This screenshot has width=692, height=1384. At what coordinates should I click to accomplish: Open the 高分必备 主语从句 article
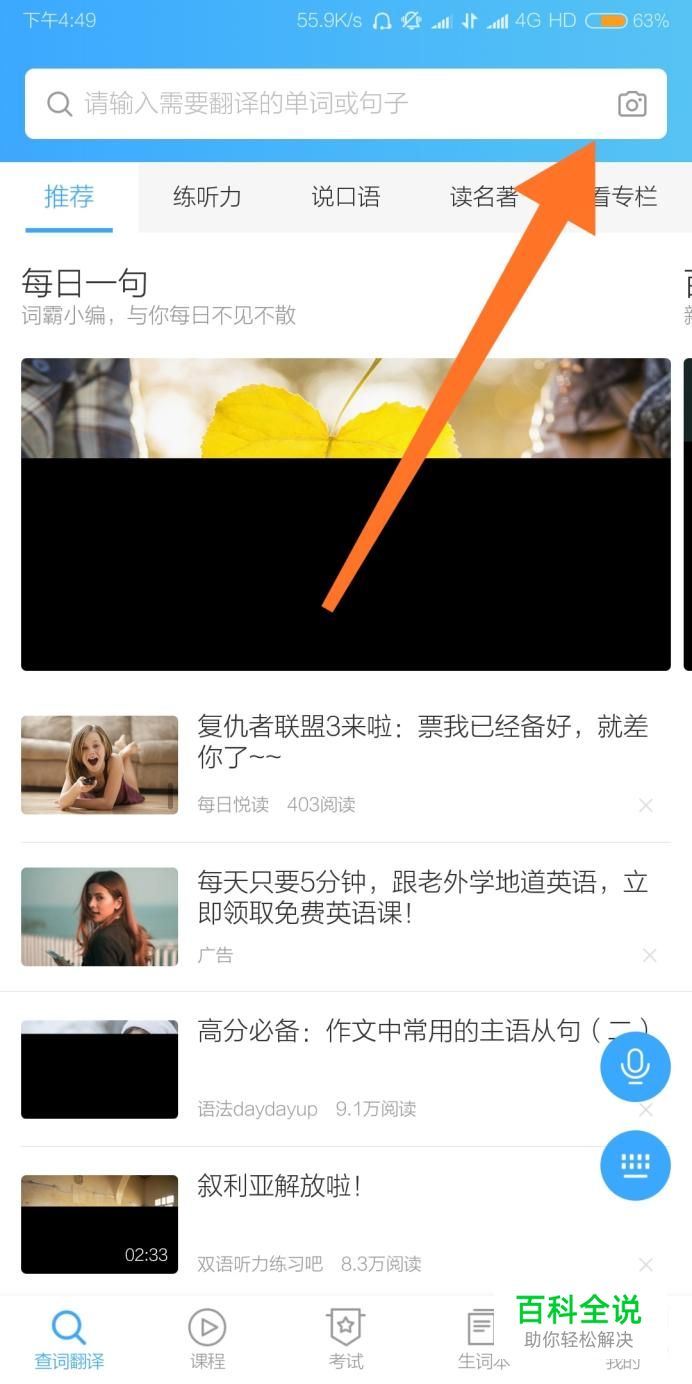pos(345,1069)
